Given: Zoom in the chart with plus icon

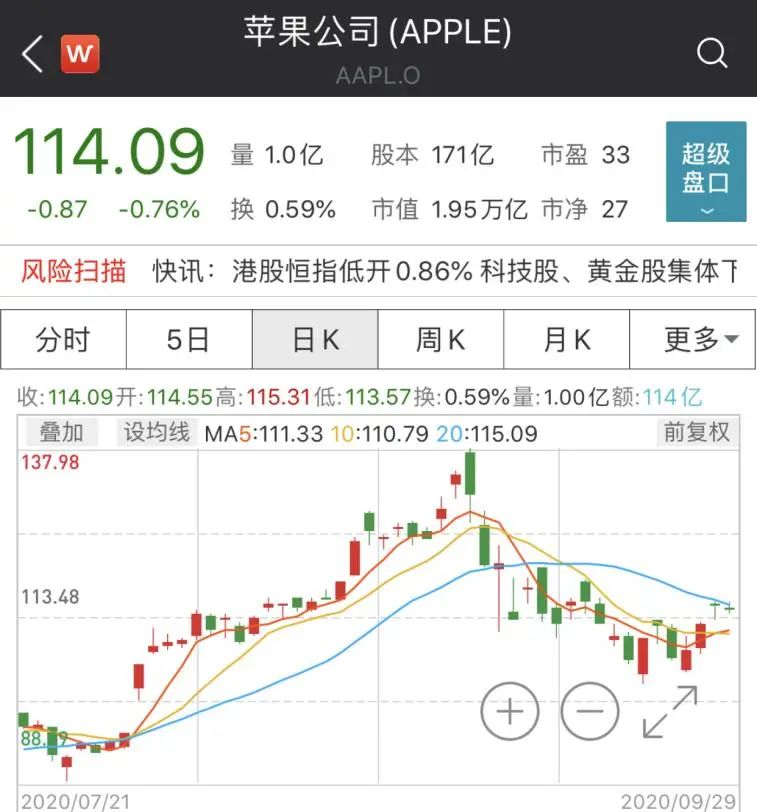Looking at the screenshot, I should (510, 711).
